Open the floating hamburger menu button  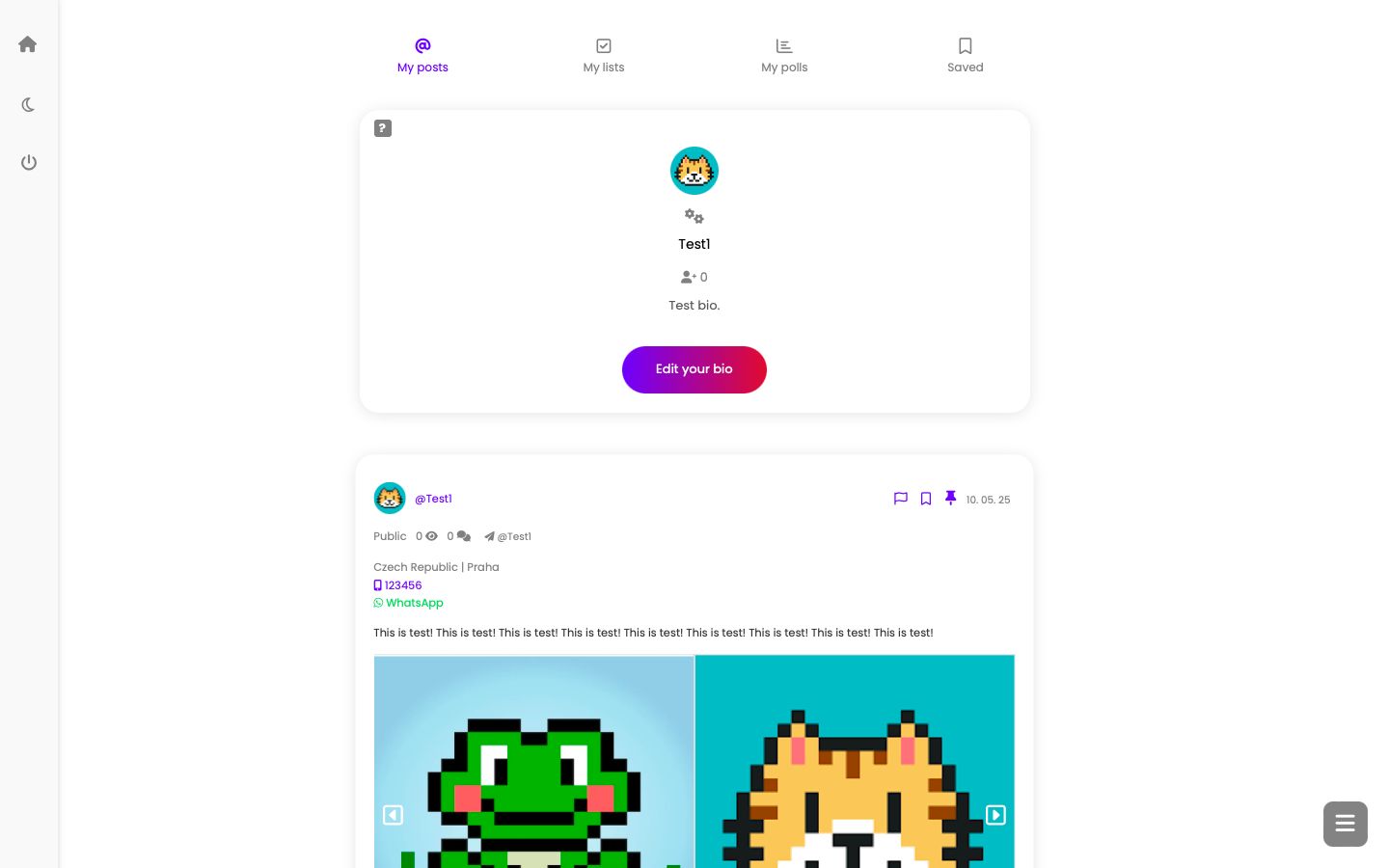point(1345,824)
